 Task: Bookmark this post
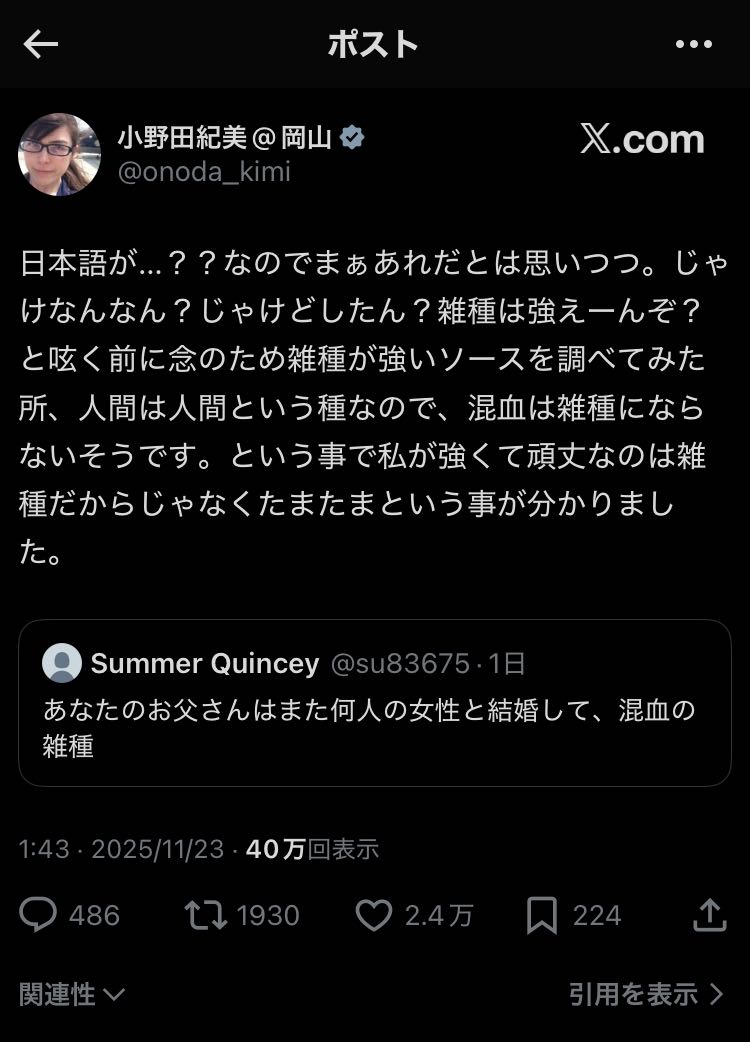click(x=541, y=915)
